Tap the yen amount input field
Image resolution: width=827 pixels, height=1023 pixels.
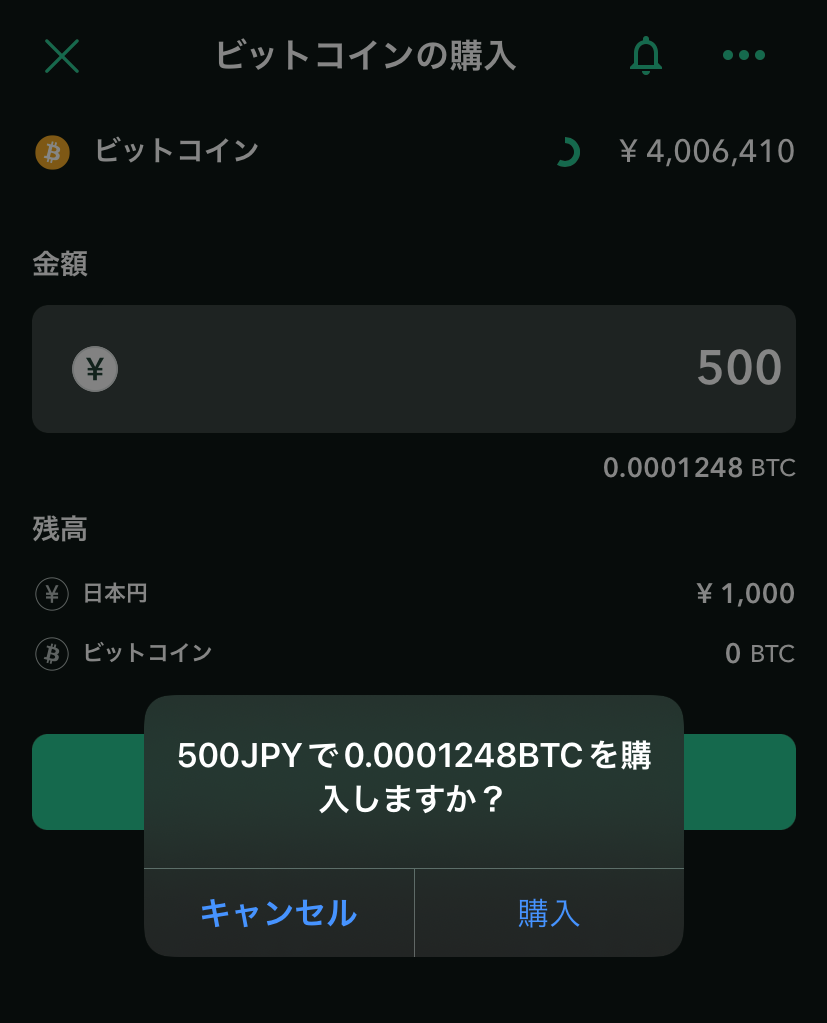pos(413,369)
